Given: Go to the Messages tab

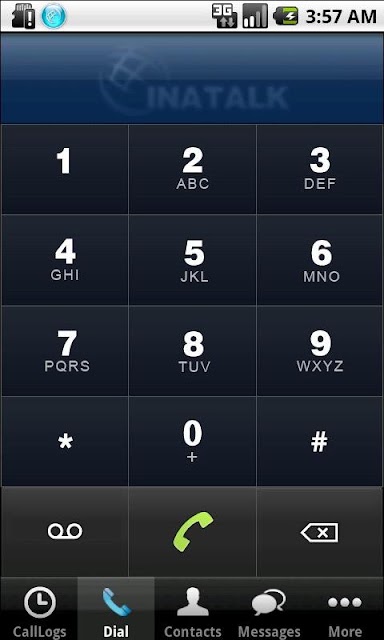Looking at the screenshot, I should [269, 609].
